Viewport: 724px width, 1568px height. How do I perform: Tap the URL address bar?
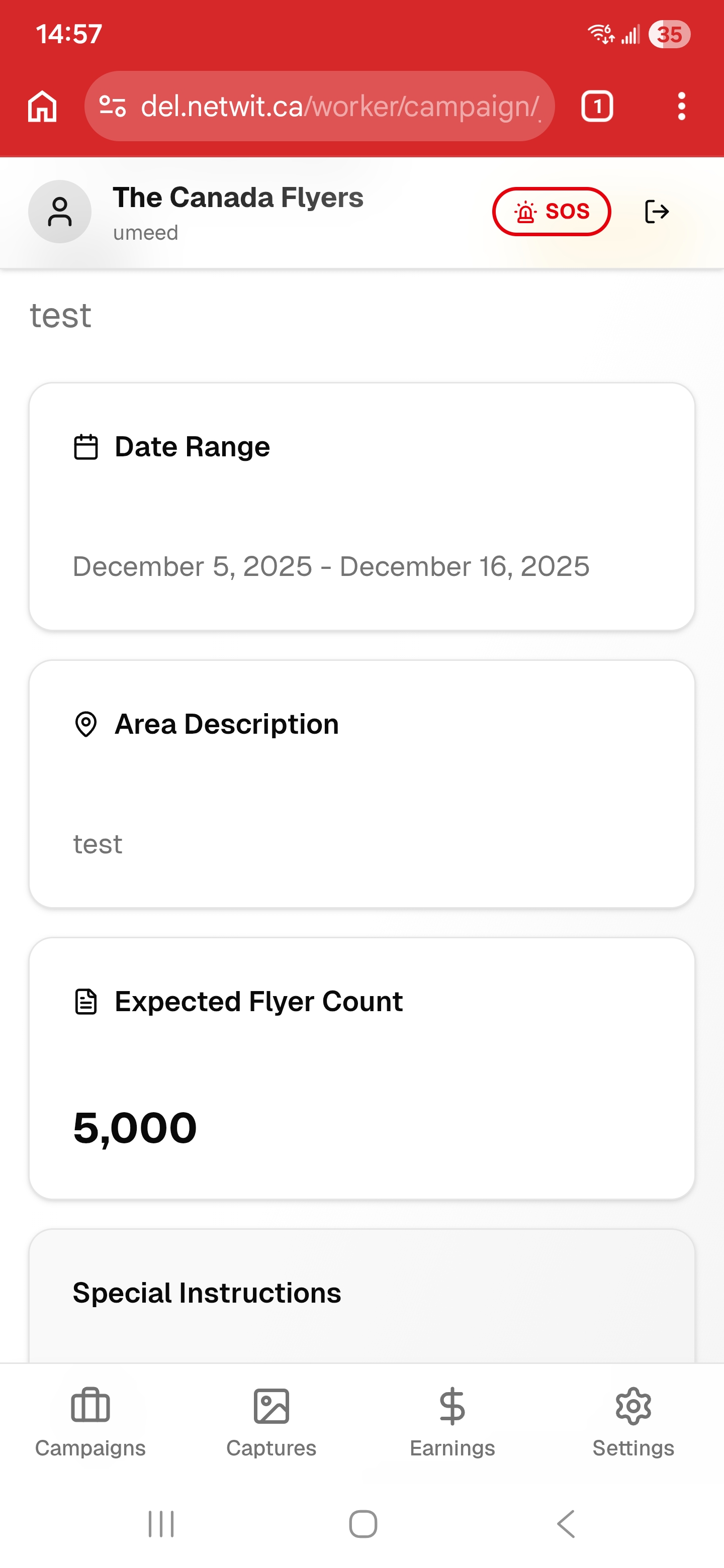pos(340,106)
